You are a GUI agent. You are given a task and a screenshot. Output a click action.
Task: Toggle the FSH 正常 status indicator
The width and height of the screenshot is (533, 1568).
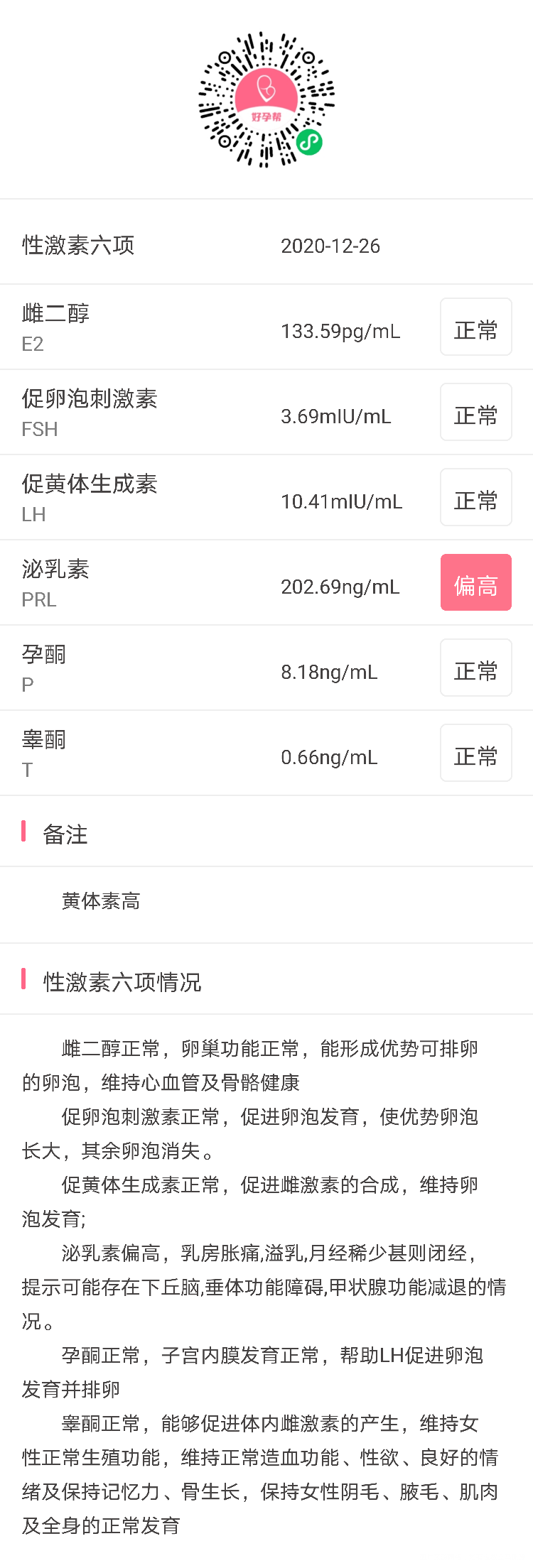475,412
